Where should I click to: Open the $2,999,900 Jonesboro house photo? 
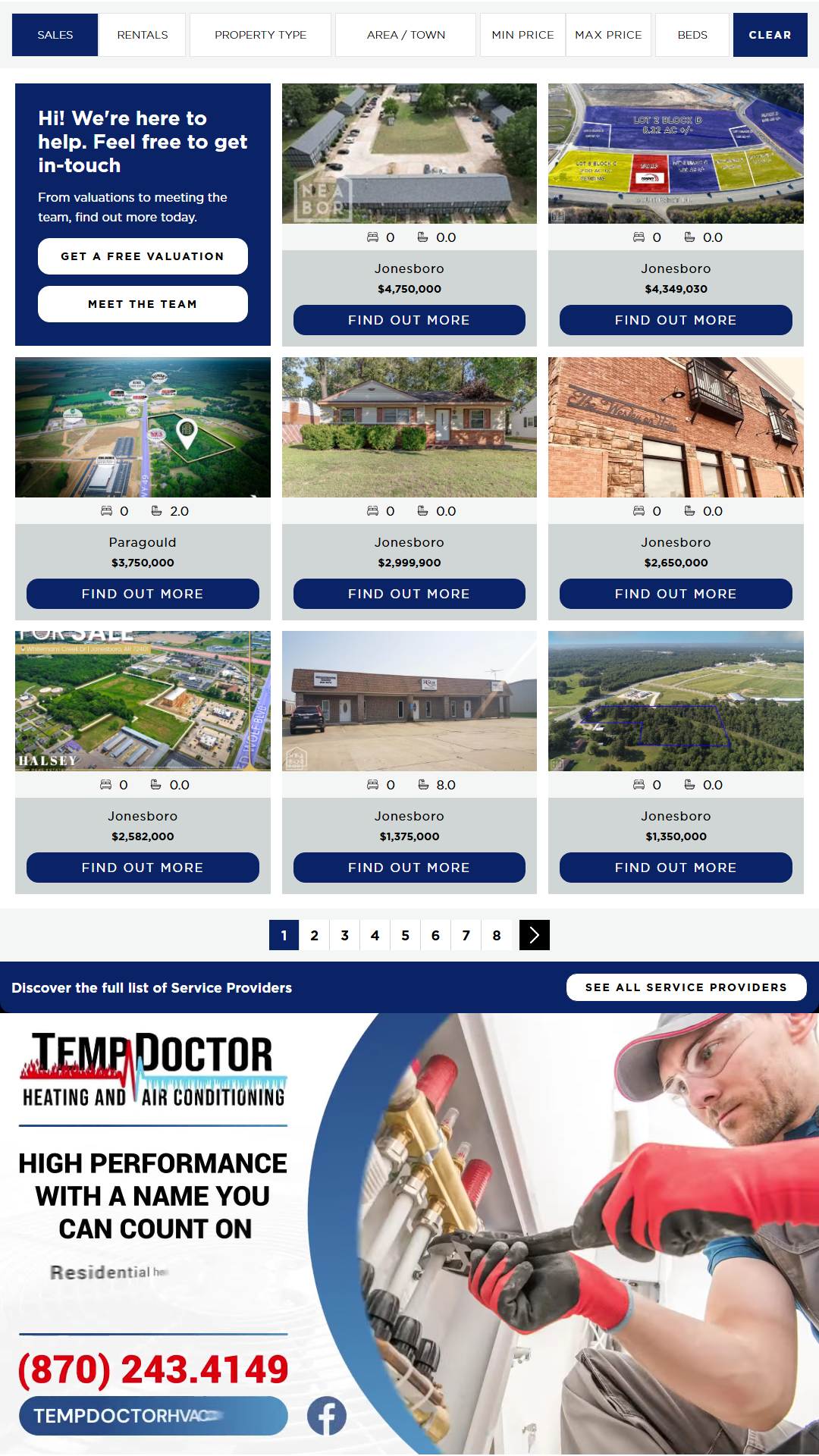pos(409,427)
